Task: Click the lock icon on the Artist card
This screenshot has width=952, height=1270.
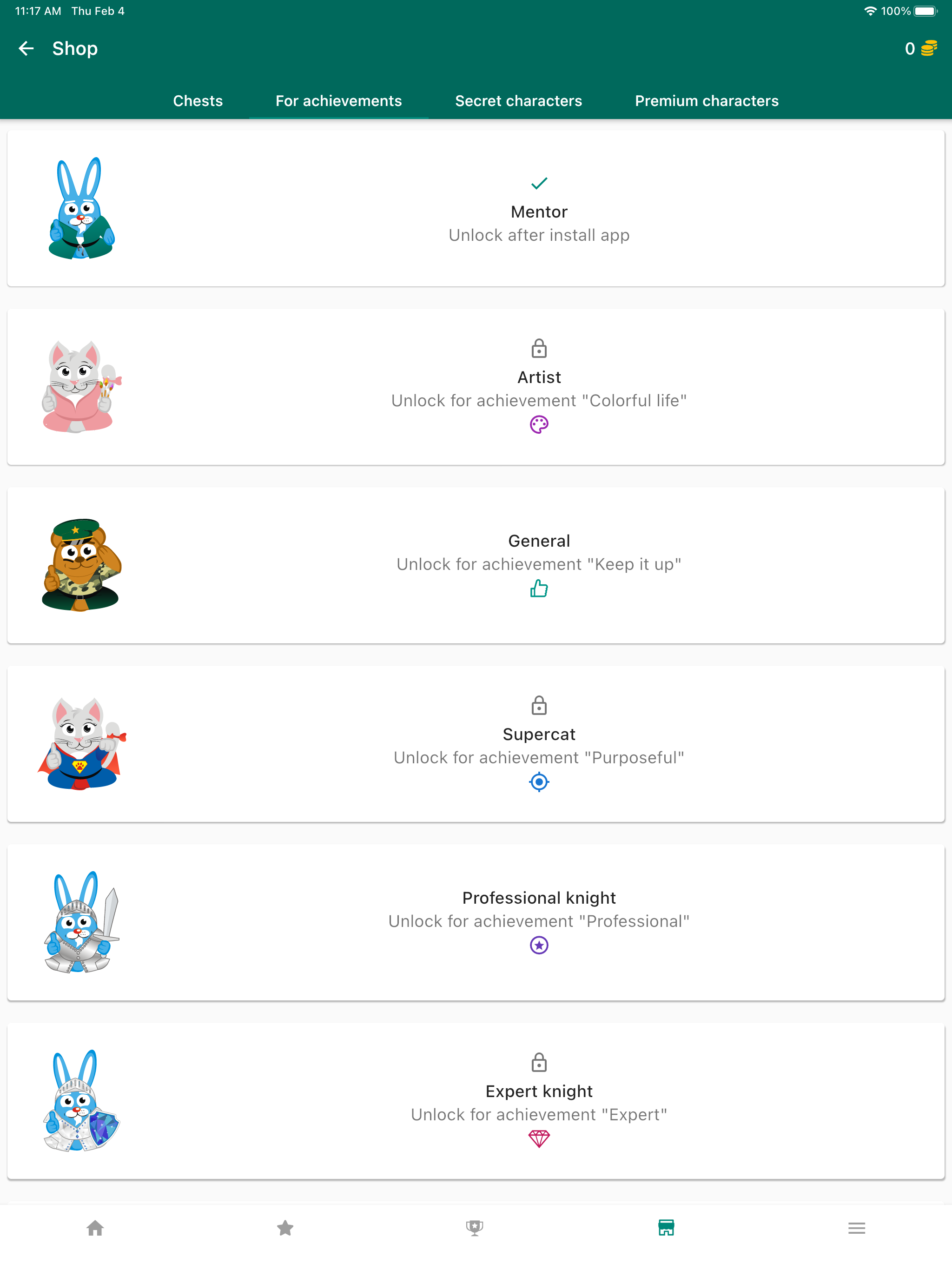Action: point(539,348)
